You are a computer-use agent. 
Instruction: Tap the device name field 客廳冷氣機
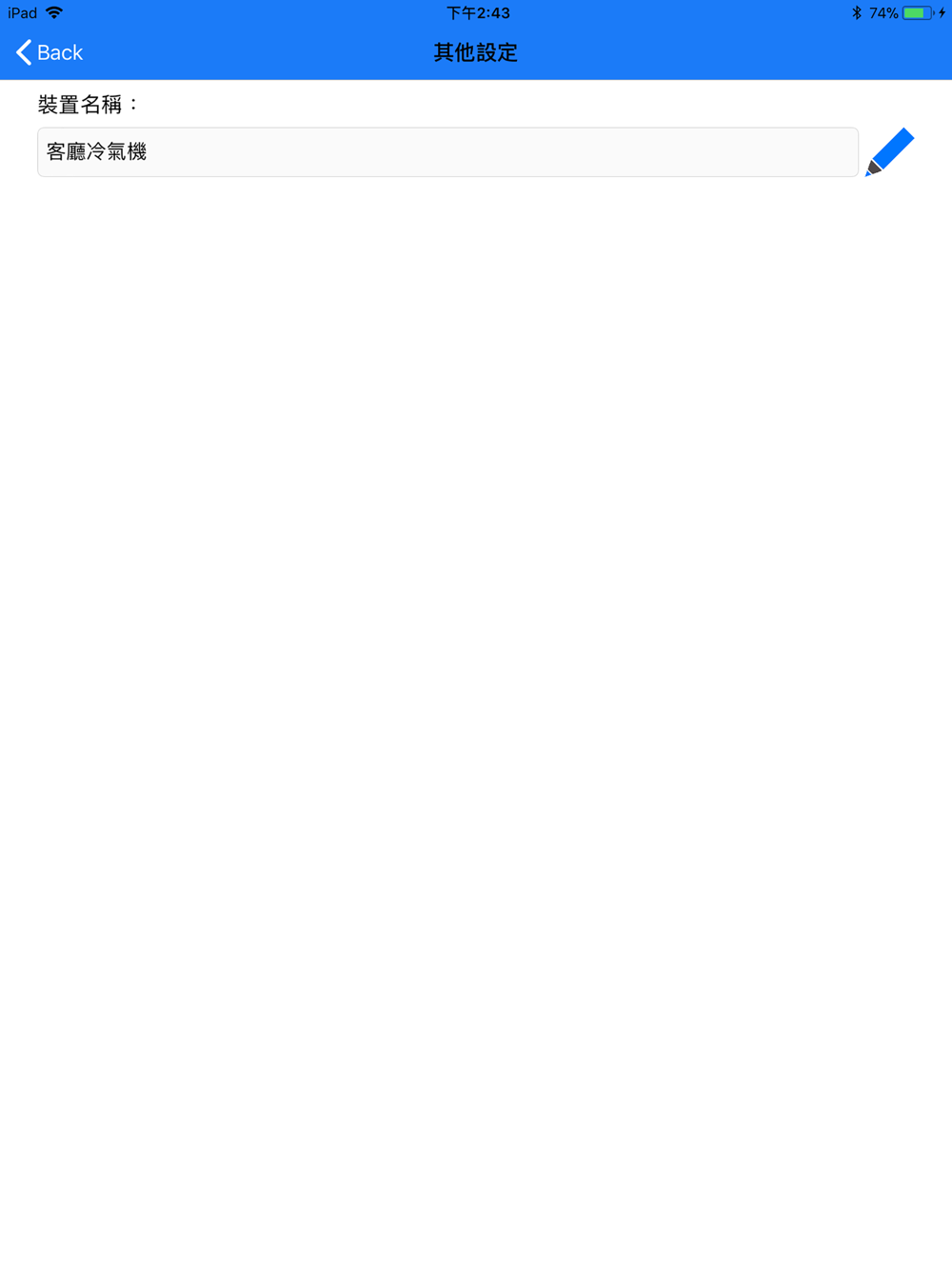pyautogui.click(x=447, y=152)
